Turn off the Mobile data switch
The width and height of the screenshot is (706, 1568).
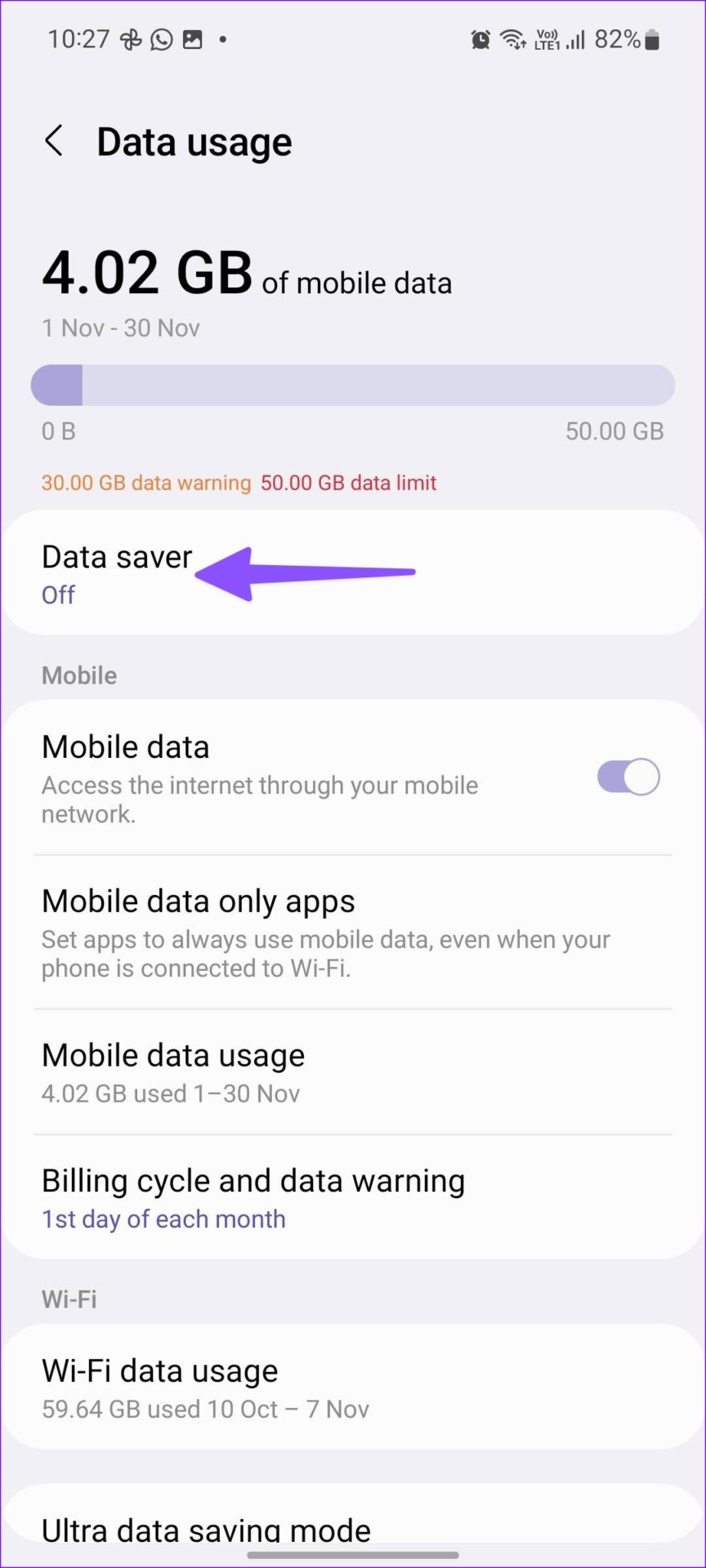pyautogui.click(x=628, y=777)
